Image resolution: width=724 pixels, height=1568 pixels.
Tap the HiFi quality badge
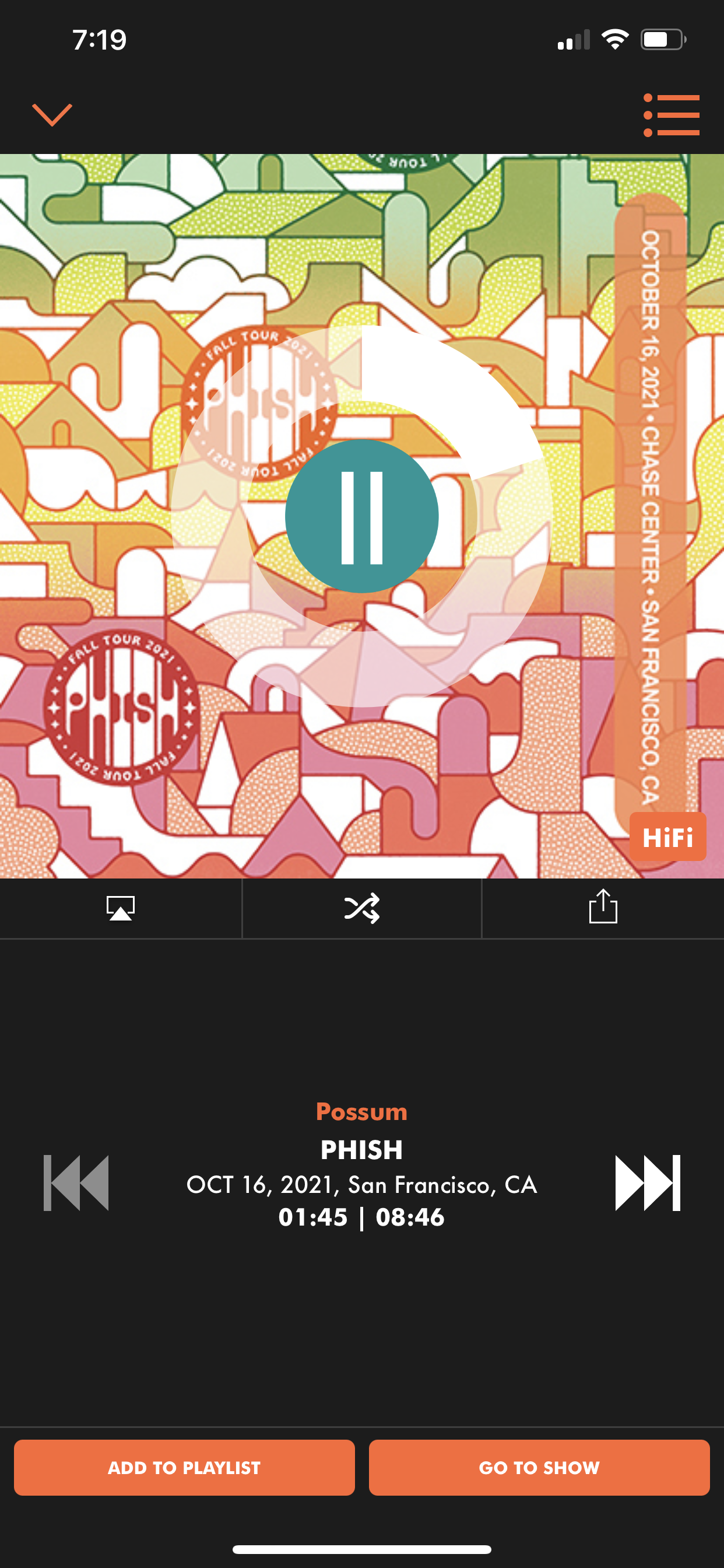point(667,838)
